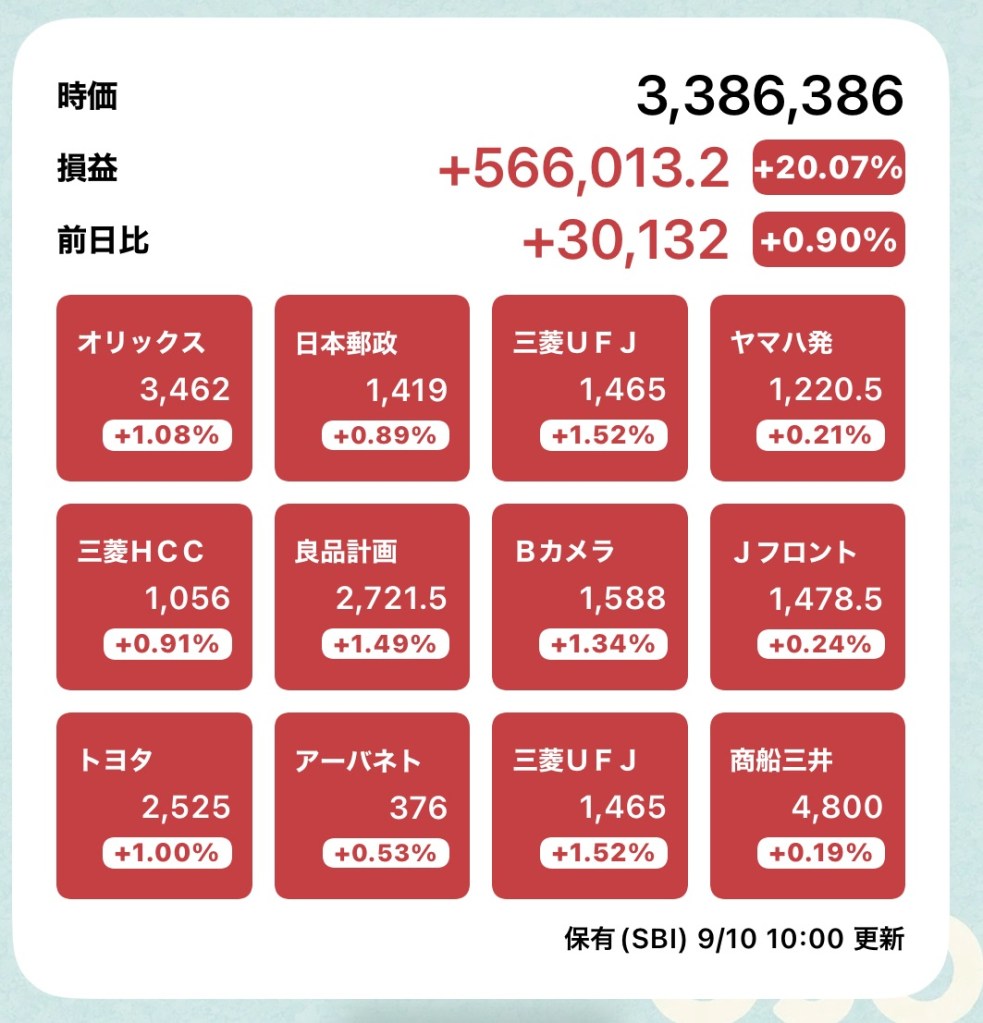Open the オリックス stock tile
Image resolution: width=983 pixels, height=1023 pixels.
pos(153,388)
